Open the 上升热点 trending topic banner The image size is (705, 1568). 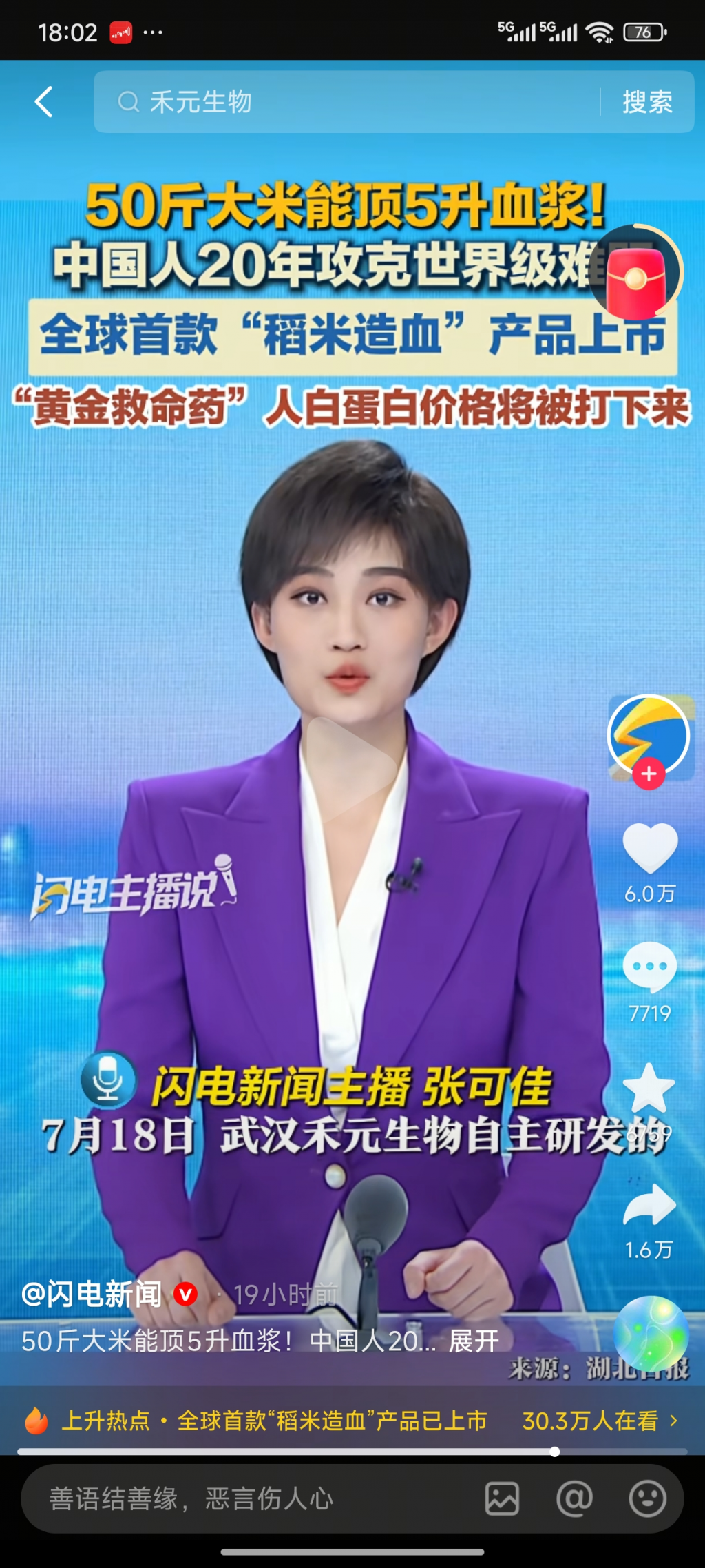[x=275, y=1421]
